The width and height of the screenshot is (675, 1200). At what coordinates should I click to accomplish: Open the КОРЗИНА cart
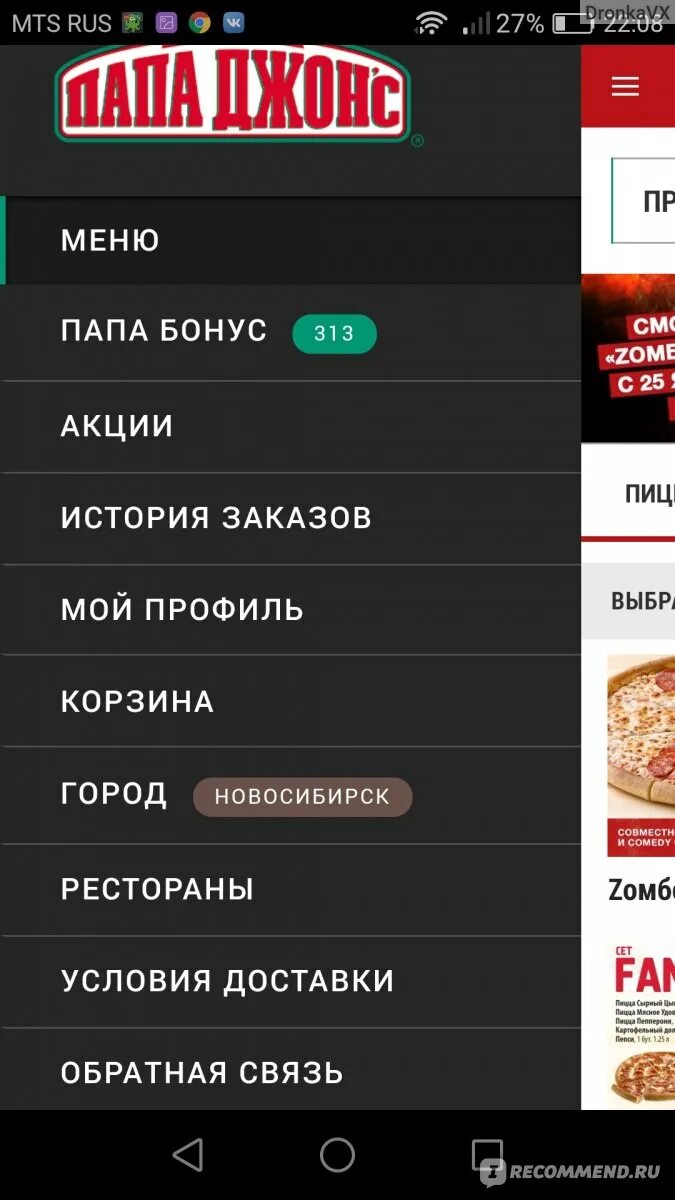(x=290, y=702)
